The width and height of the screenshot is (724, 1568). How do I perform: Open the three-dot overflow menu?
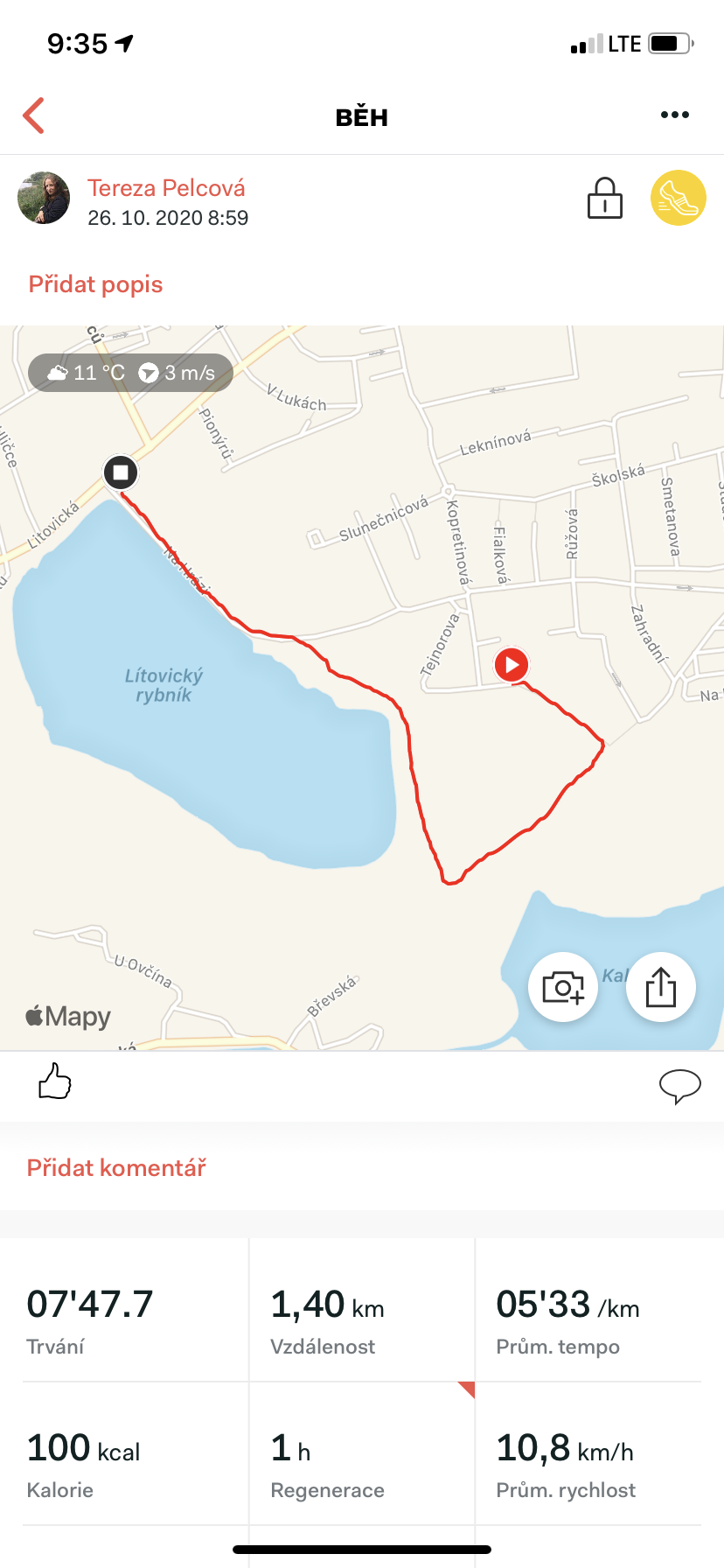[674, 115]
